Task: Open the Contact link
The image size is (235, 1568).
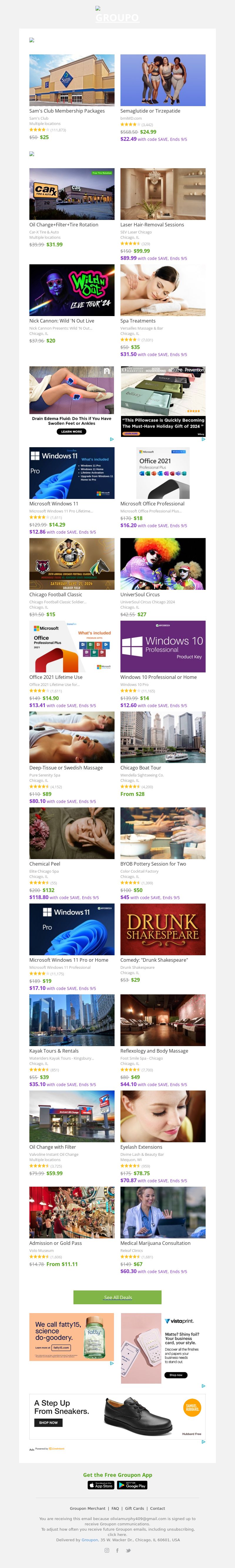Action: pos(158,1508)
